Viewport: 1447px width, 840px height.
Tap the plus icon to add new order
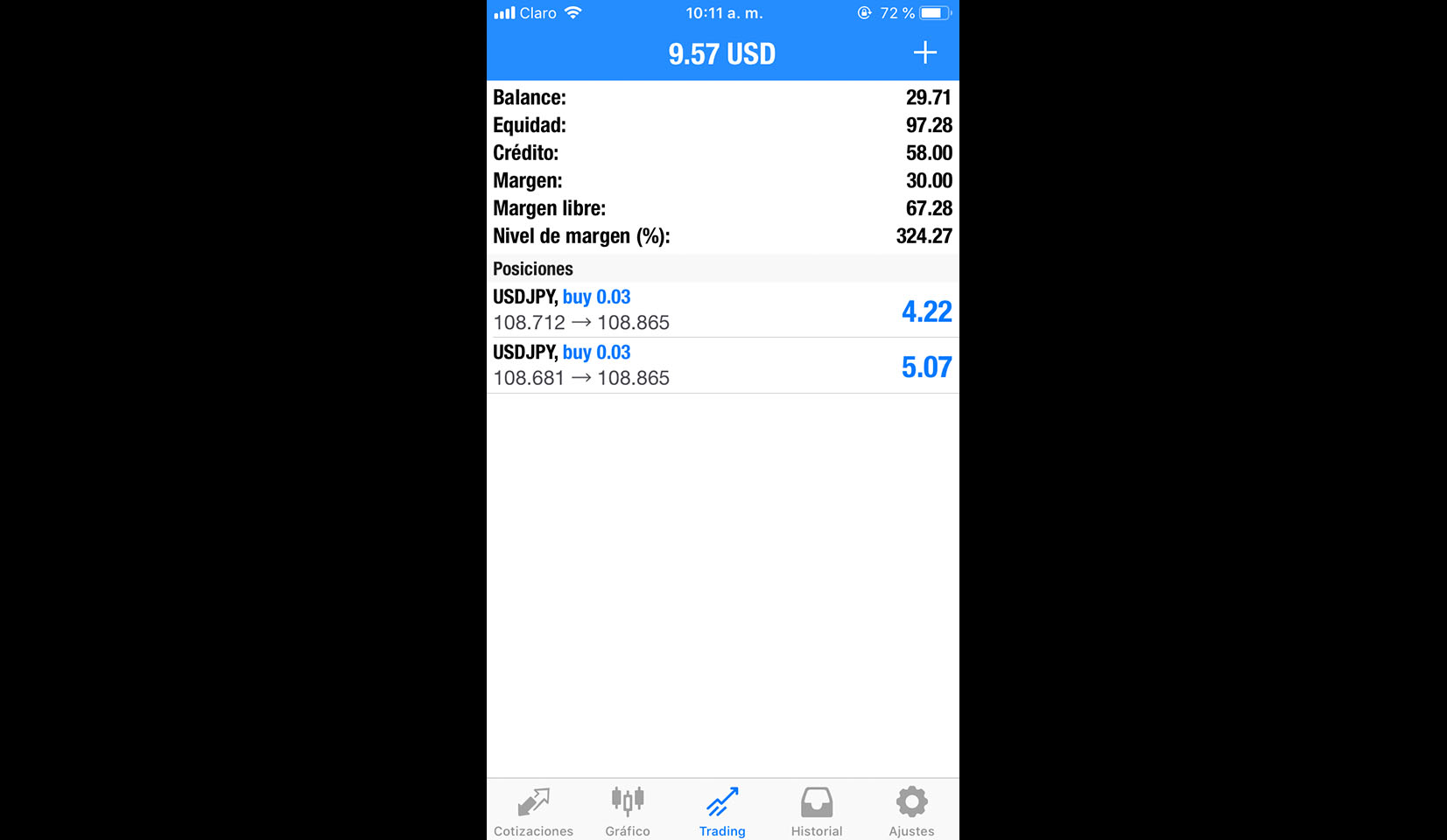924,53
